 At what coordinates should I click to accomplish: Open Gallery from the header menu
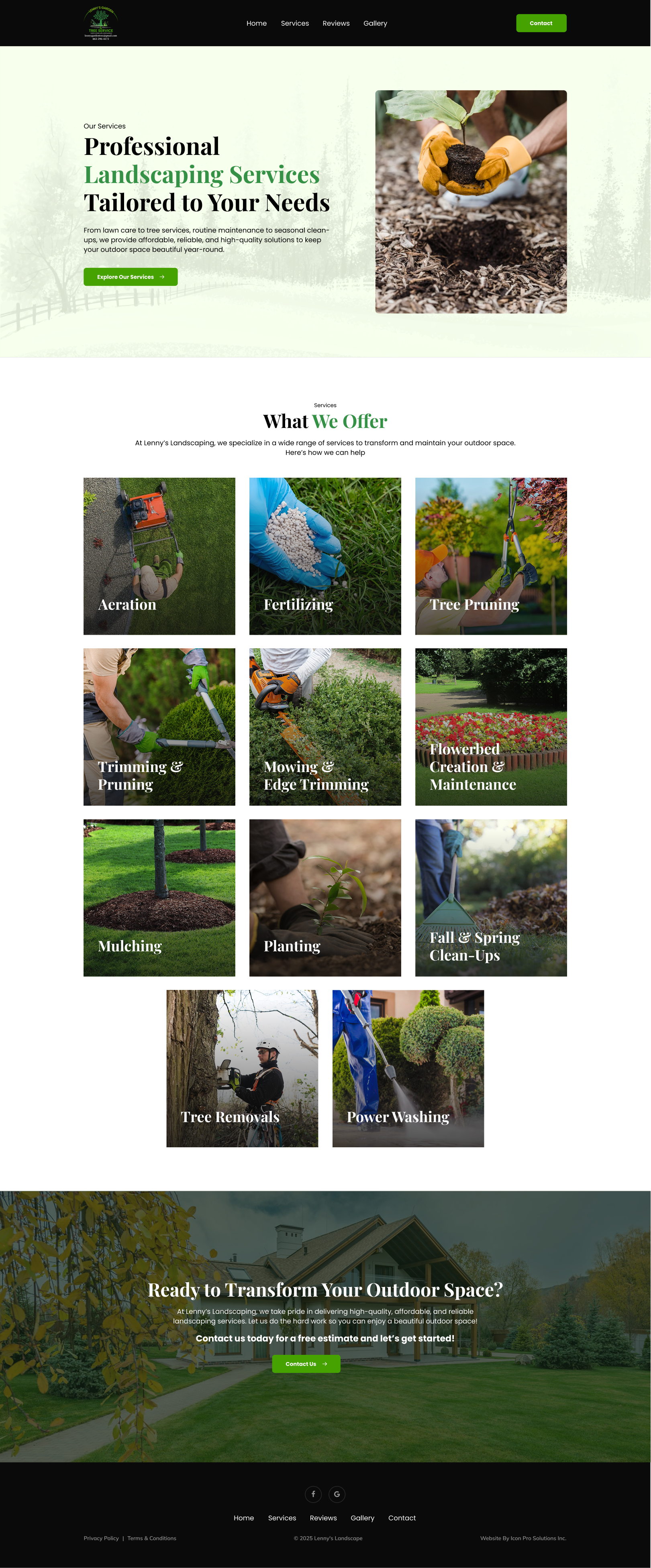coord(375,23)
